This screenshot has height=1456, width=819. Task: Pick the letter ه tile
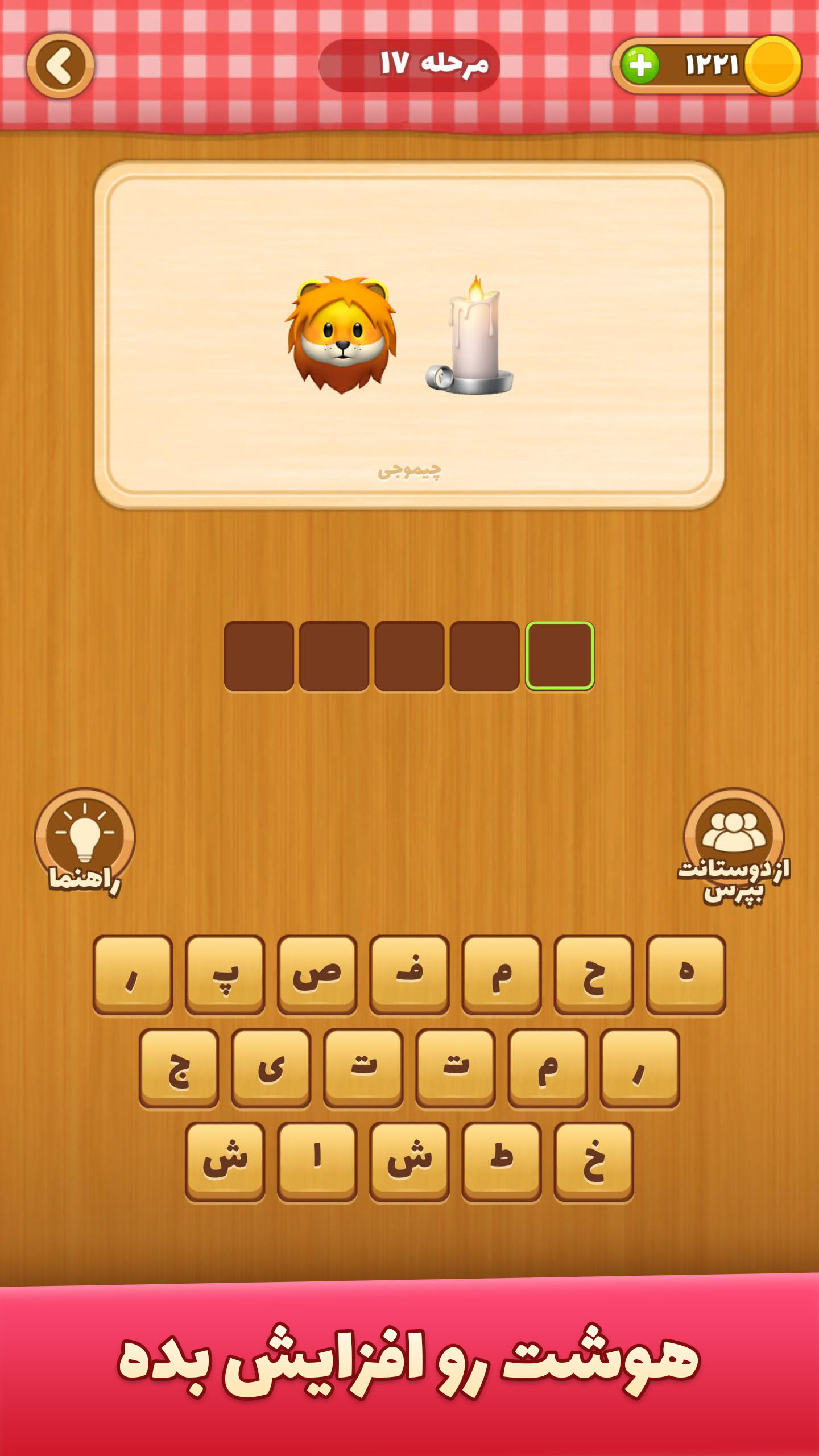(686, 974)
